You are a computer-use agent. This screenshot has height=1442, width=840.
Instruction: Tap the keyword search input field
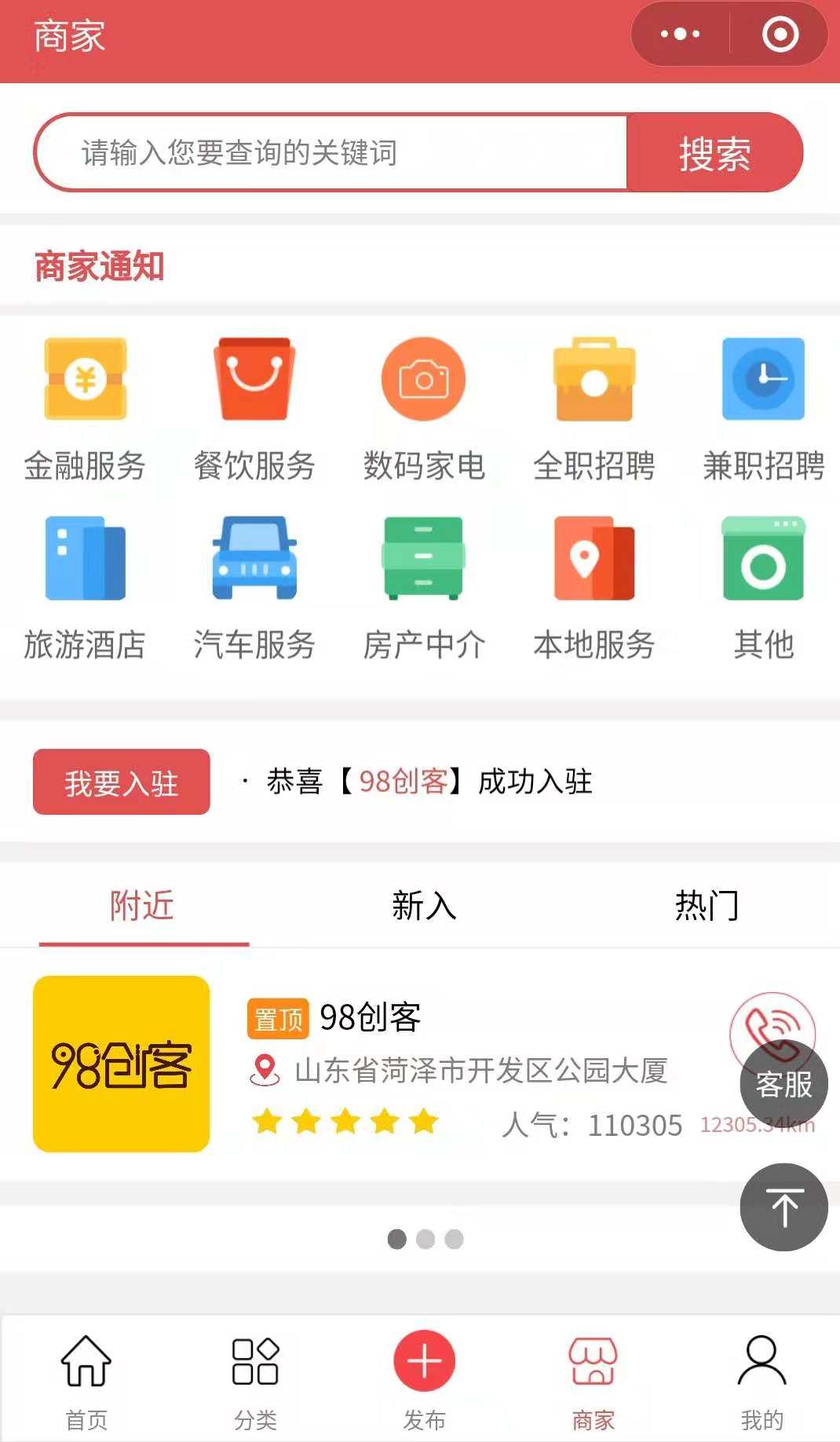pyautogui.click(x=331, y=152)
